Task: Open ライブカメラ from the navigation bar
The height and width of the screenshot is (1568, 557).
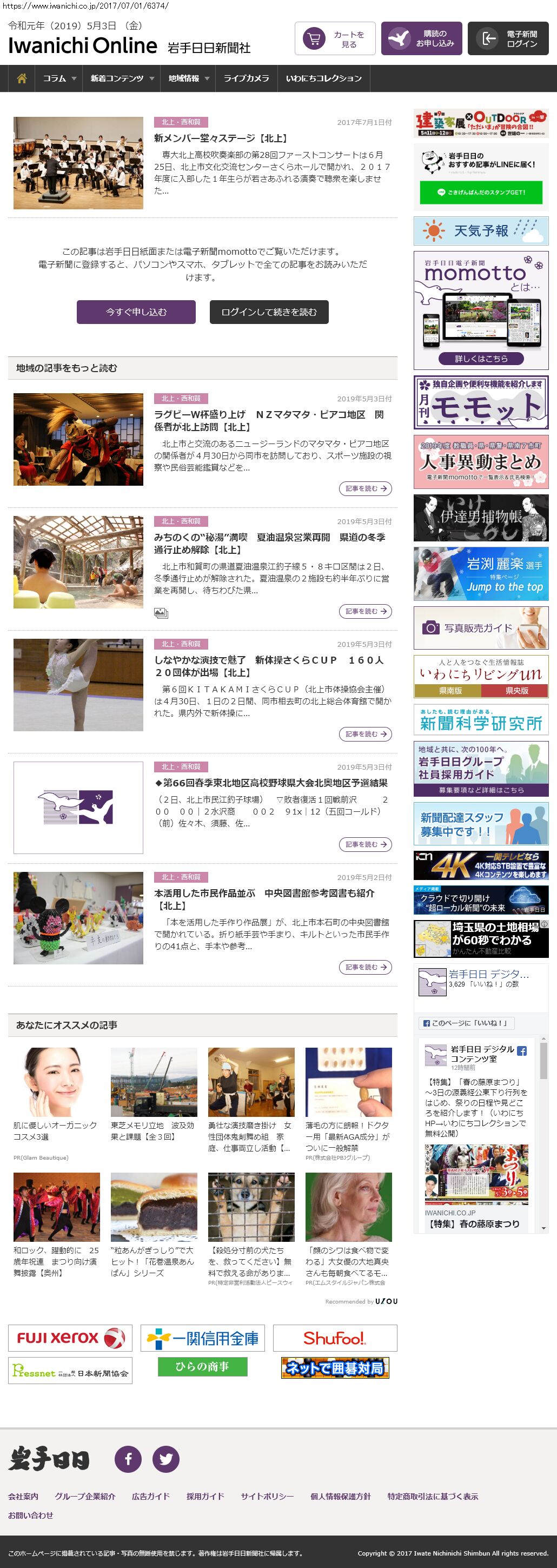Action: pos(246,78)
